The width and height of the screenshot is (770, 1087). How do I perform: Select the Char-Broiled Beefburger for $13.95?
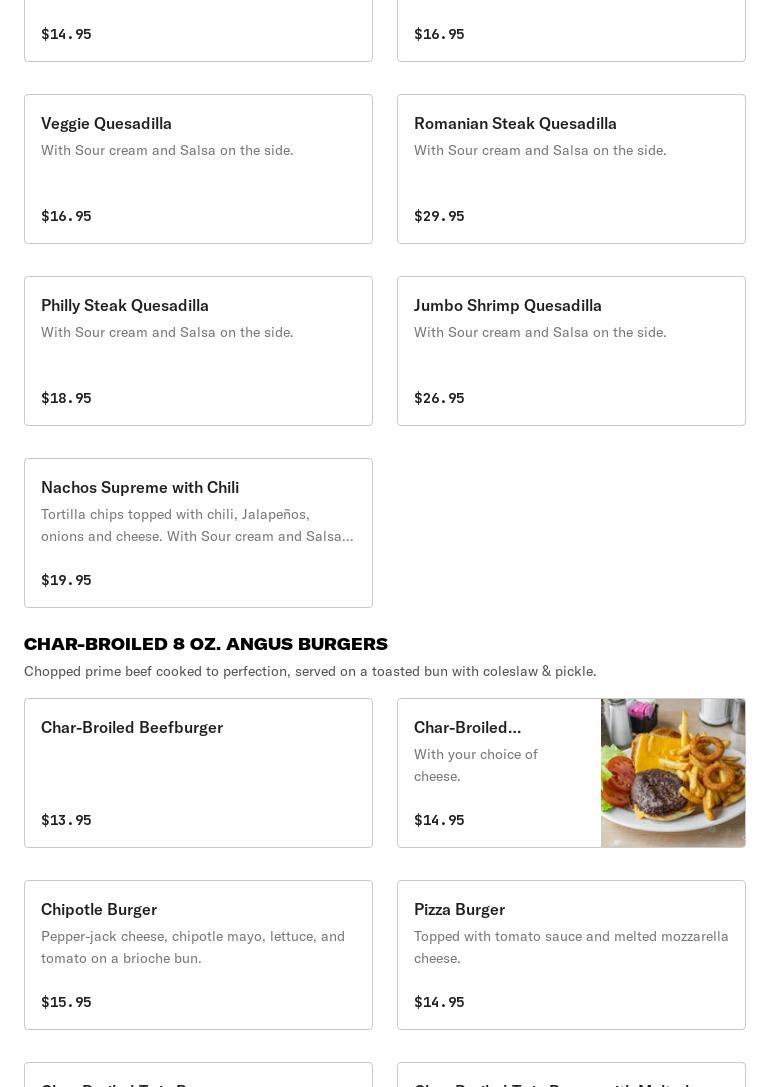198,773
